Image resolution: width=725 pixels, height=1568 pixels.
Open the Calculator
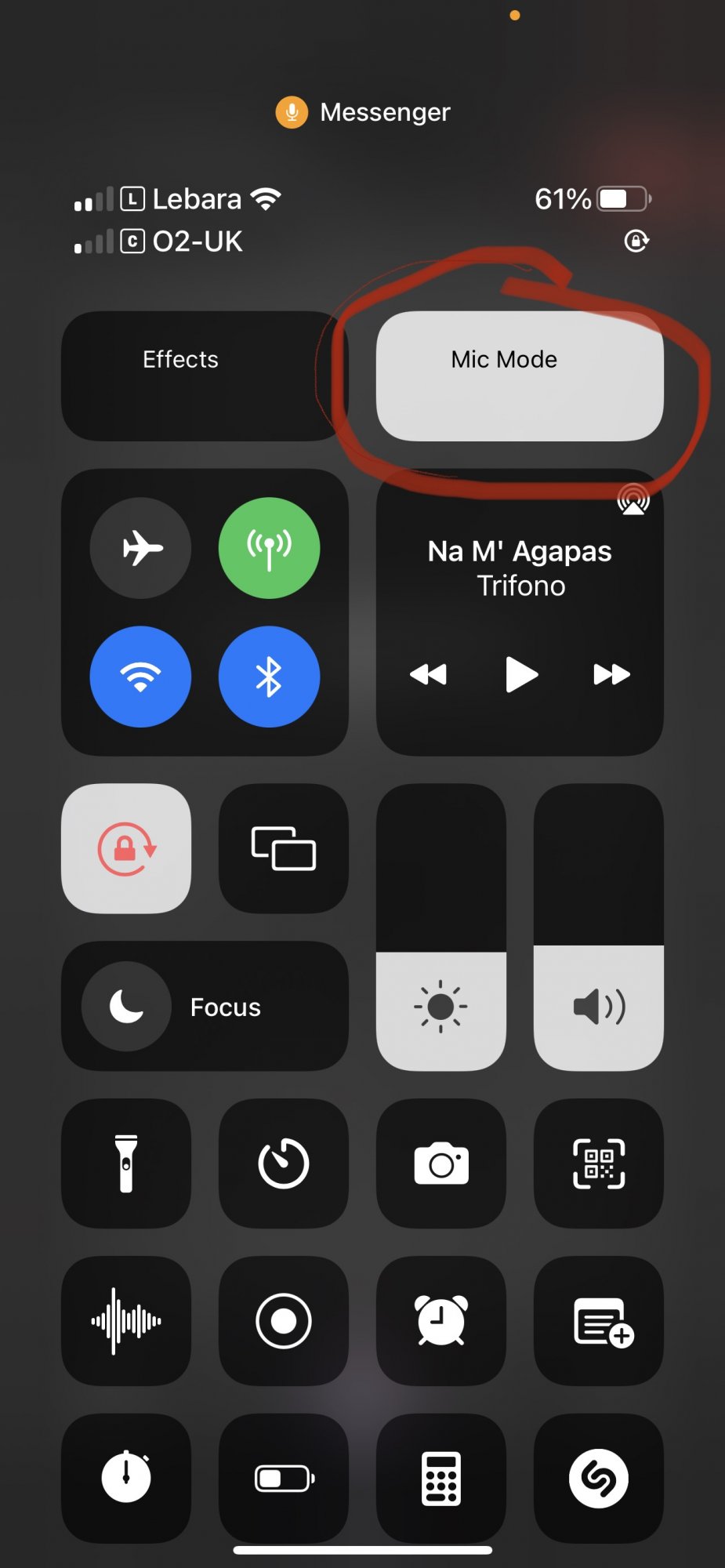441,1479
